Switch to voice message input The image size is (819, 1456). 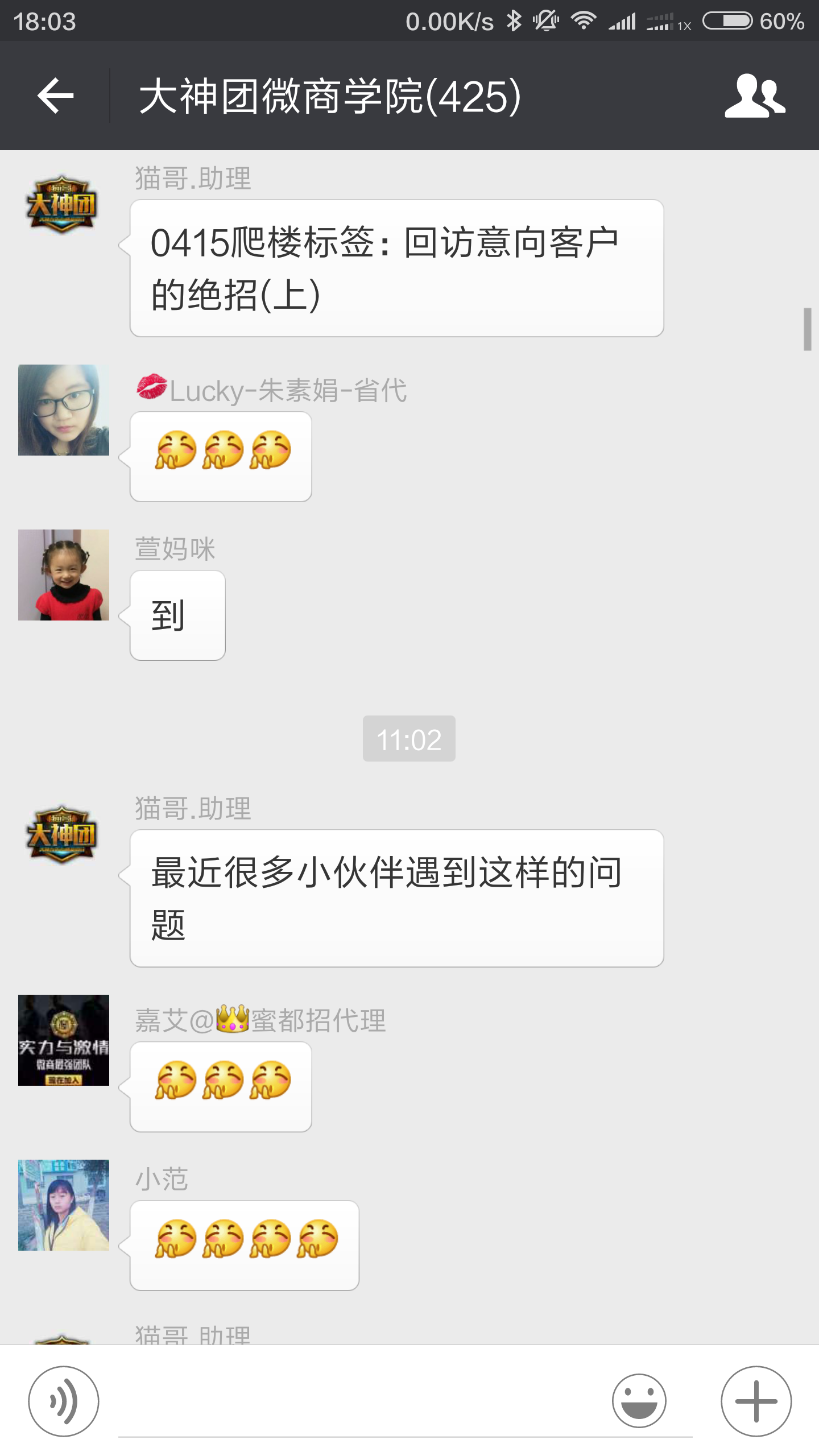[x=64, y=1401]
